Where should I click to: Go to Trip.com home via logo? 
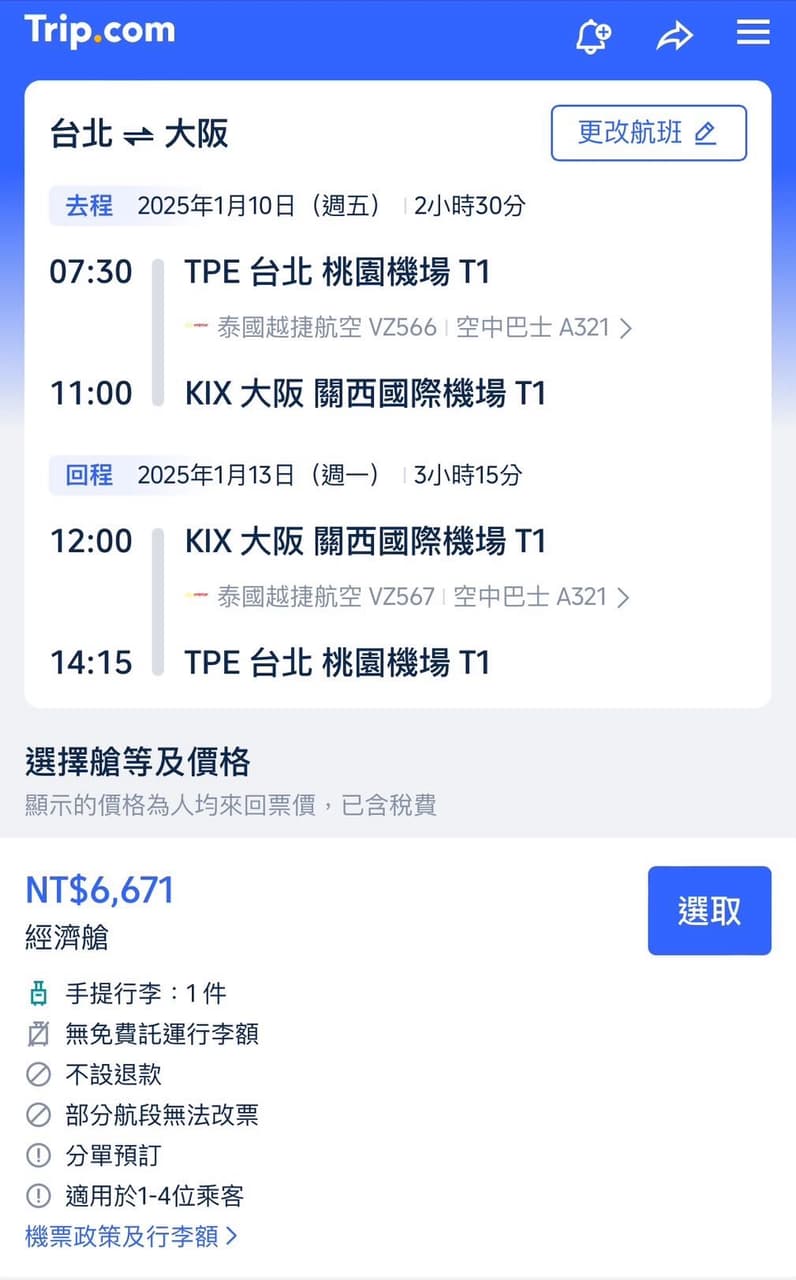[100, 30]
